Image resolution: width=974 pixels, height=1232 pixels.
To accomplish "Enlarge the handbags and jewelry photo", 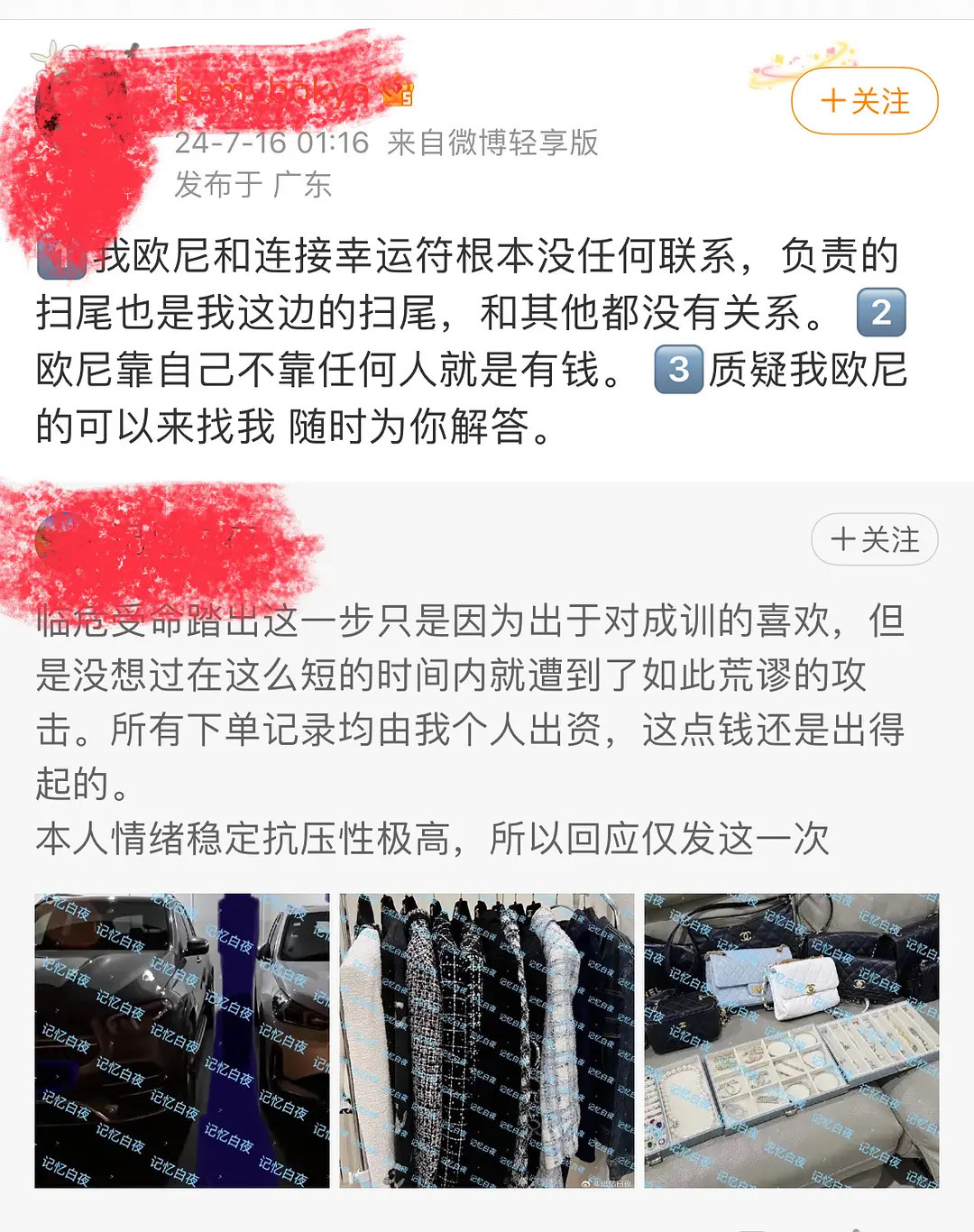I will 791,1040.
